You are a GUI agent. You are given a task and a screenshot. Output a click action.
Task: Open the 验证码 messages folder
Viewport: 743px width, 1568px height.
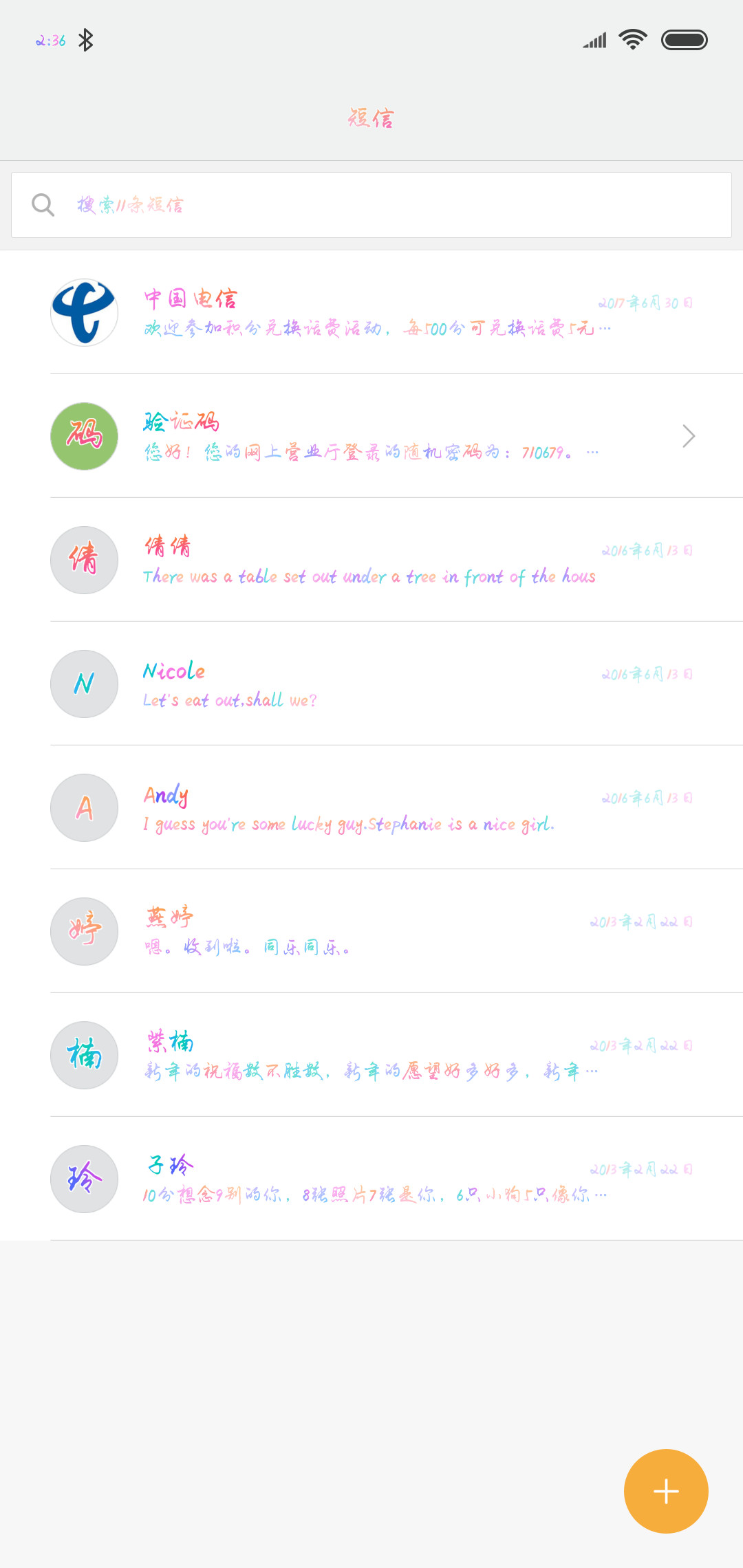371,436
